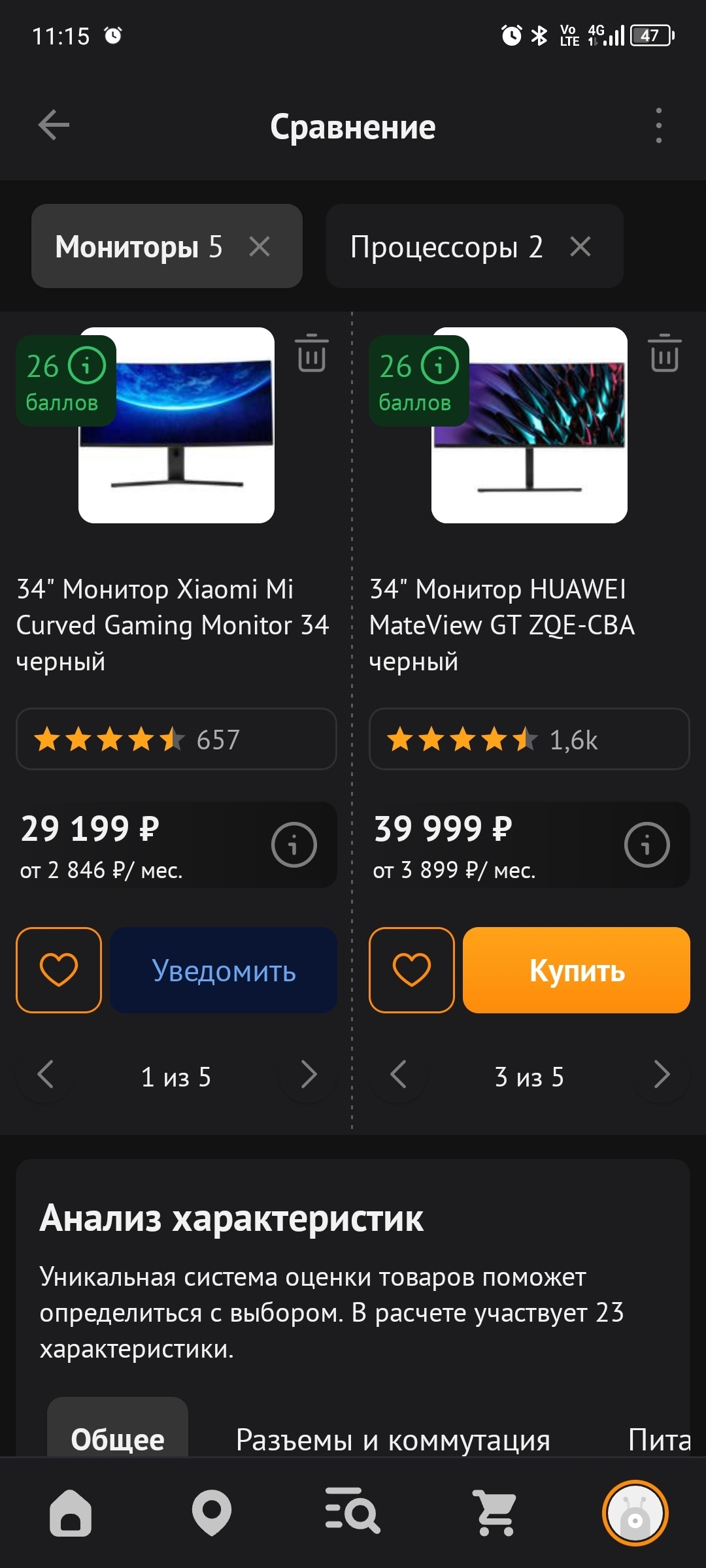View the 657 reviews of the Xiaomi monitor

tap(176, 740)
